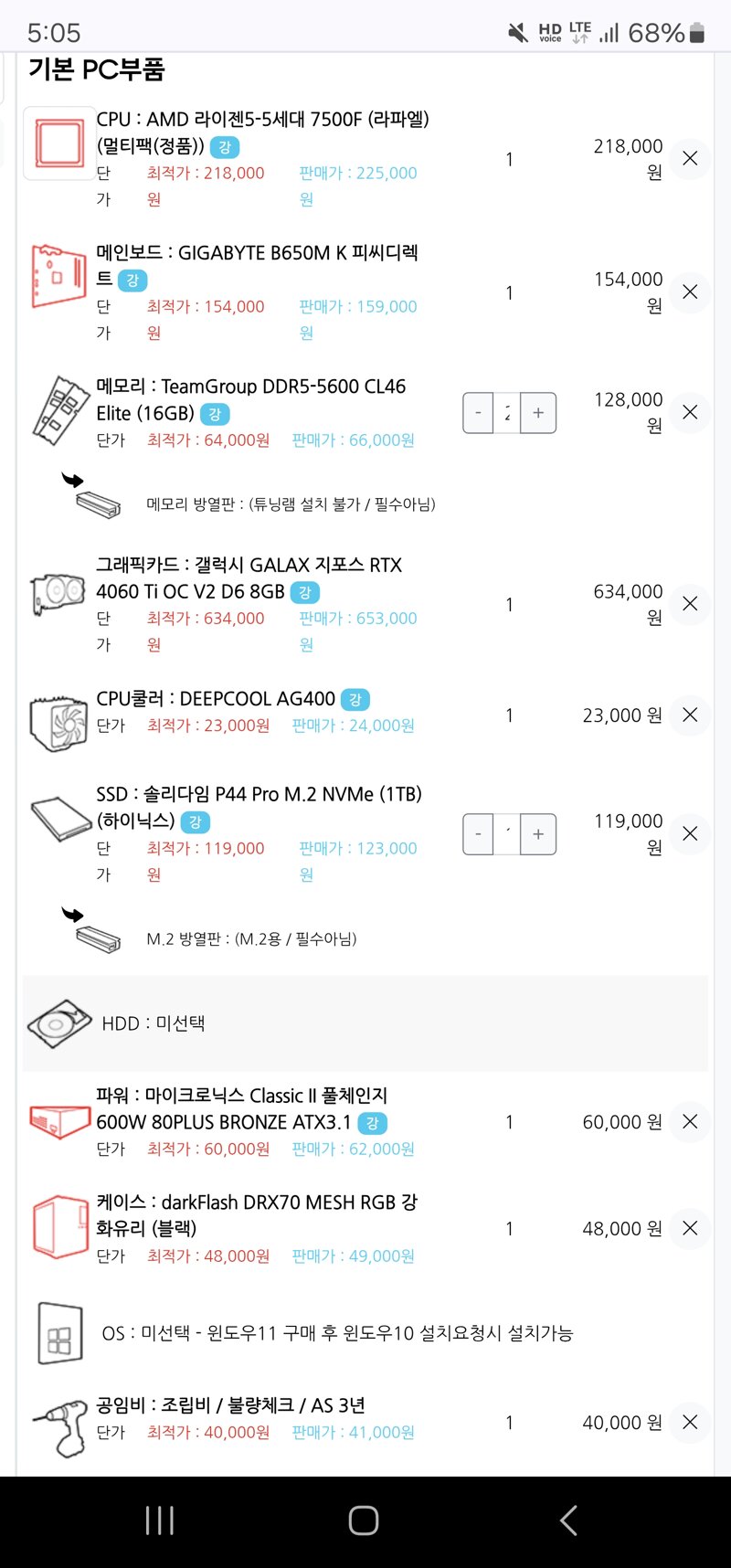The image size is (731, 1568).
Task: Decrease Solidigm P44 Pro SSD quantity
Action: [x=478, y=834]
